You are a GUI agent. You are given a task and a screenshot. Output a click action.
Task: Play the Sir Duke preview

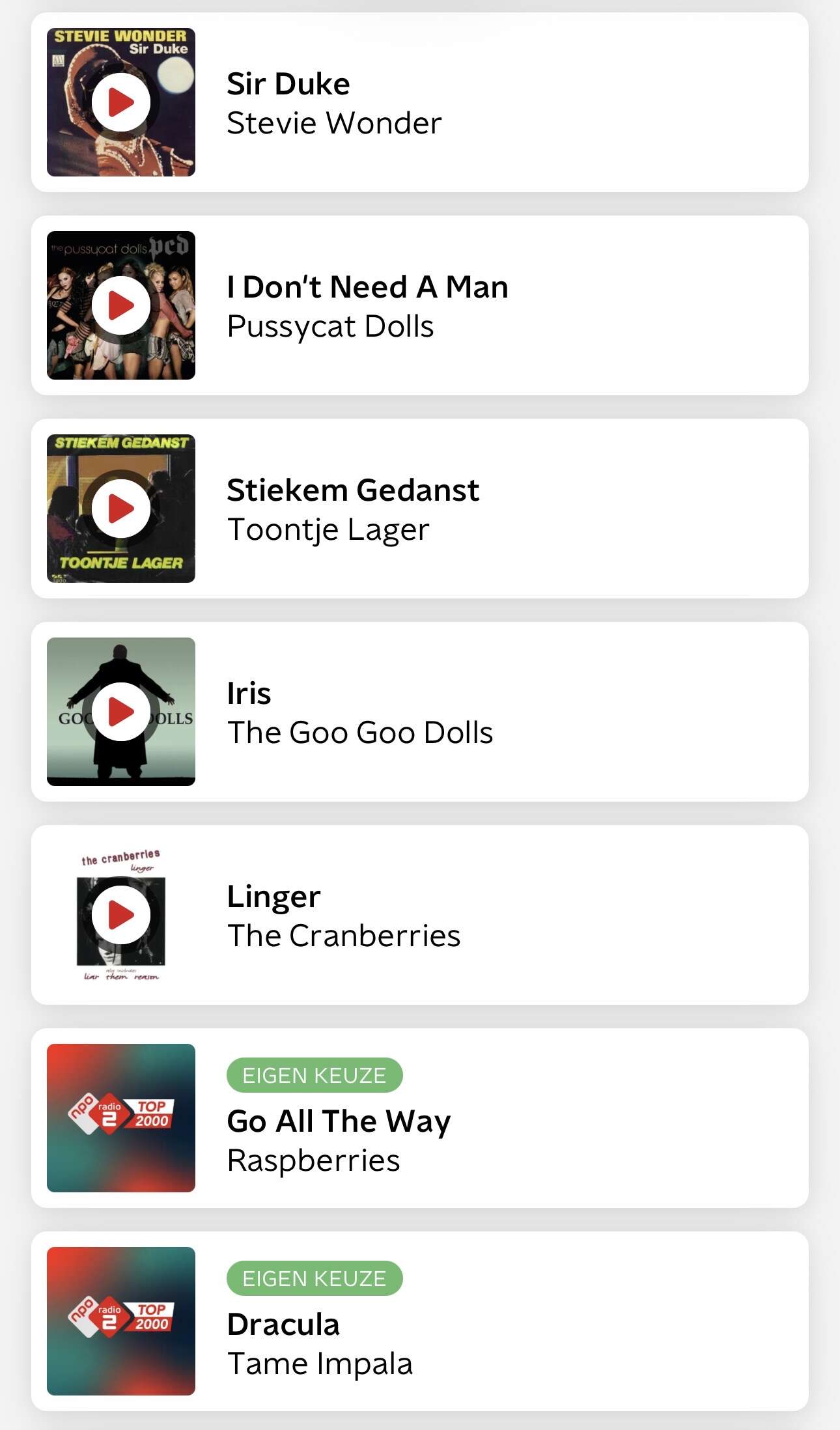(x=121, y=102)
